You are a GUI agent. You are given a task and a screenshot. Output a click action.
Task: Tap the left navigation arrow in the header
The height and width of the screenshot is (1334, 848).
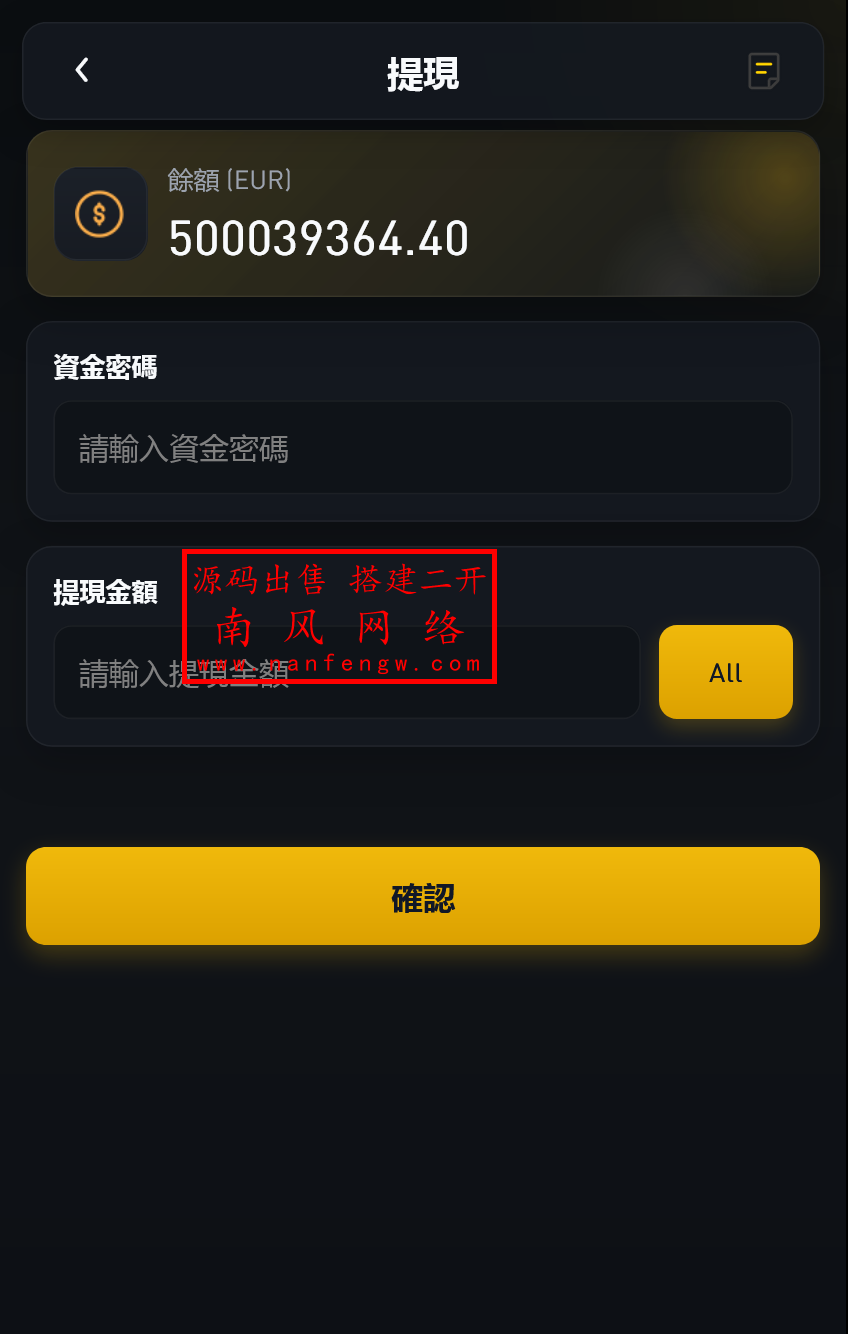tap(81, 70)
